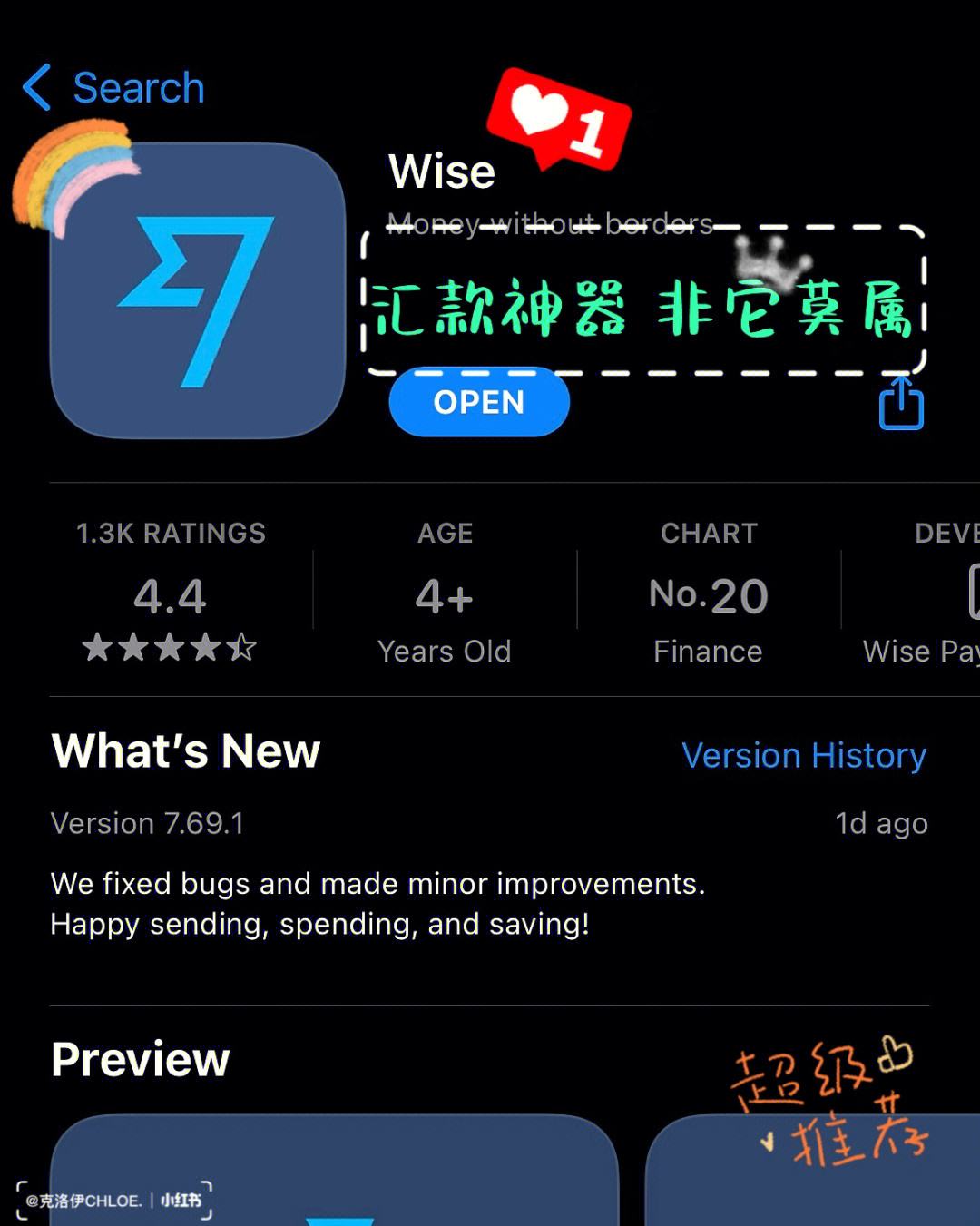Open the first preview screenshot

coord(334,1171)
